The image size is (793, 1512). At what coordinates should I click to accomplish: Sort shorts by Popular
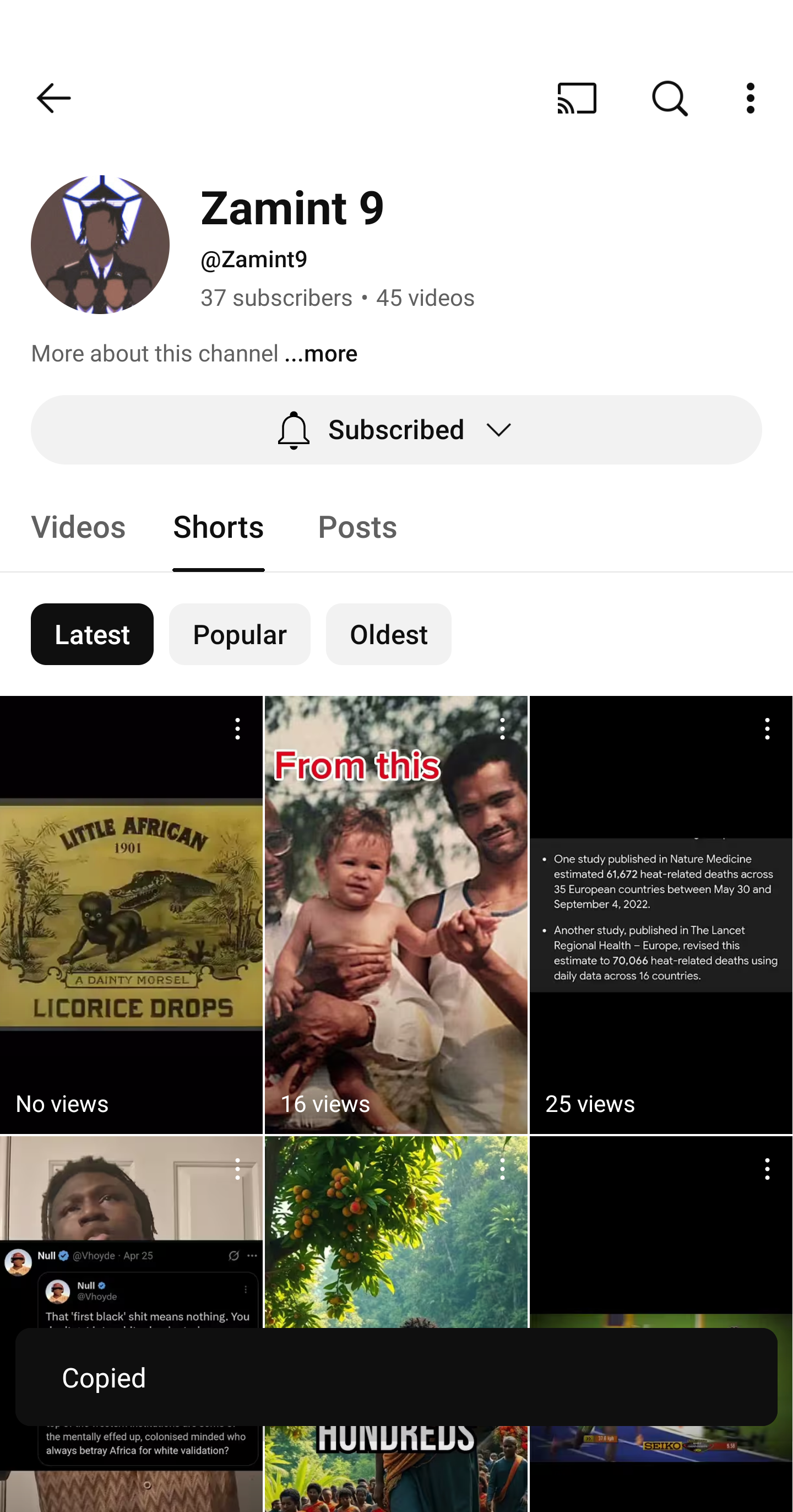(240, 635)
